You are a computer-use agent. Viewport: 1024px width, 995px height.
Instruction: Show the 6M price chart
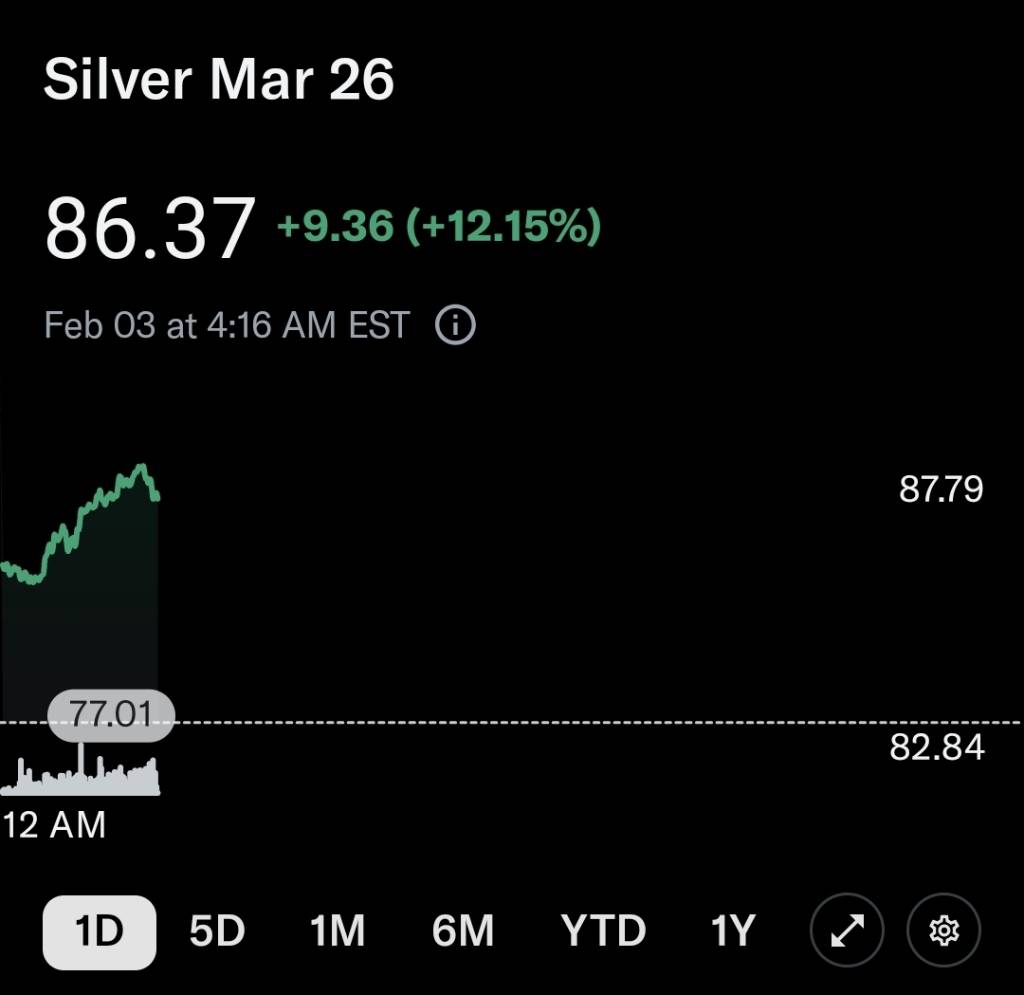coord(463,932)
